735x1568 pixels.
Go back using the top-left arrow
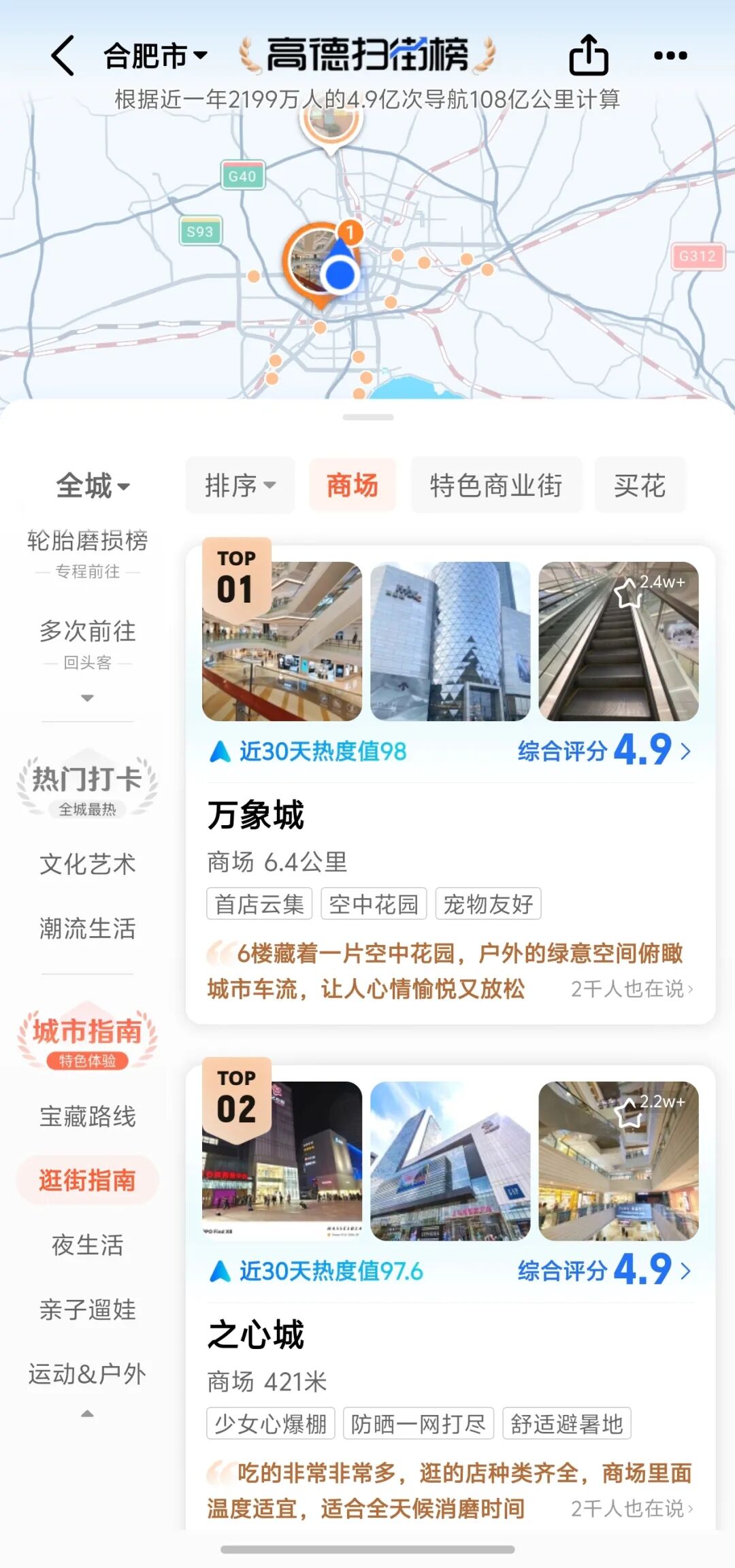63,56
